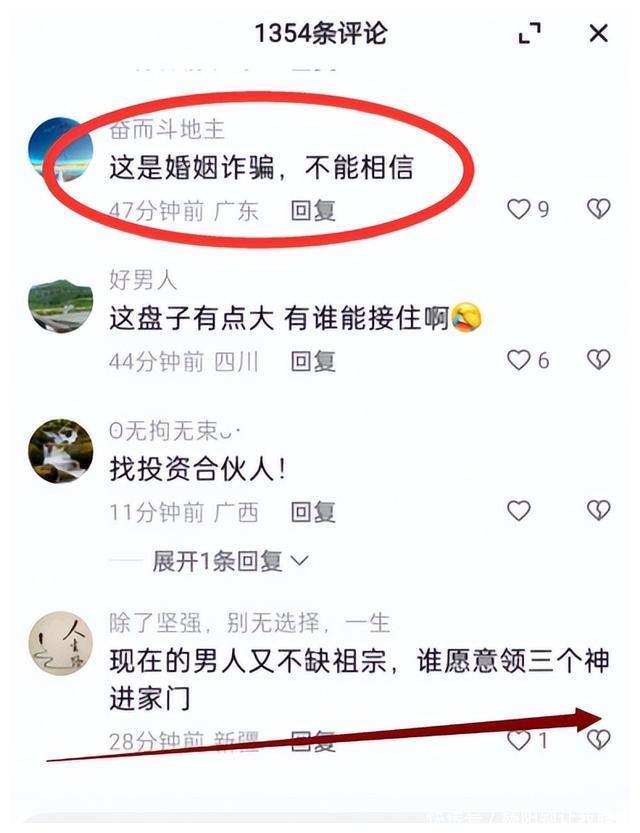The width and height of the screenshot is (640, 833).
Task: Expand comments panel to full screen
Action: click(530, 34)
